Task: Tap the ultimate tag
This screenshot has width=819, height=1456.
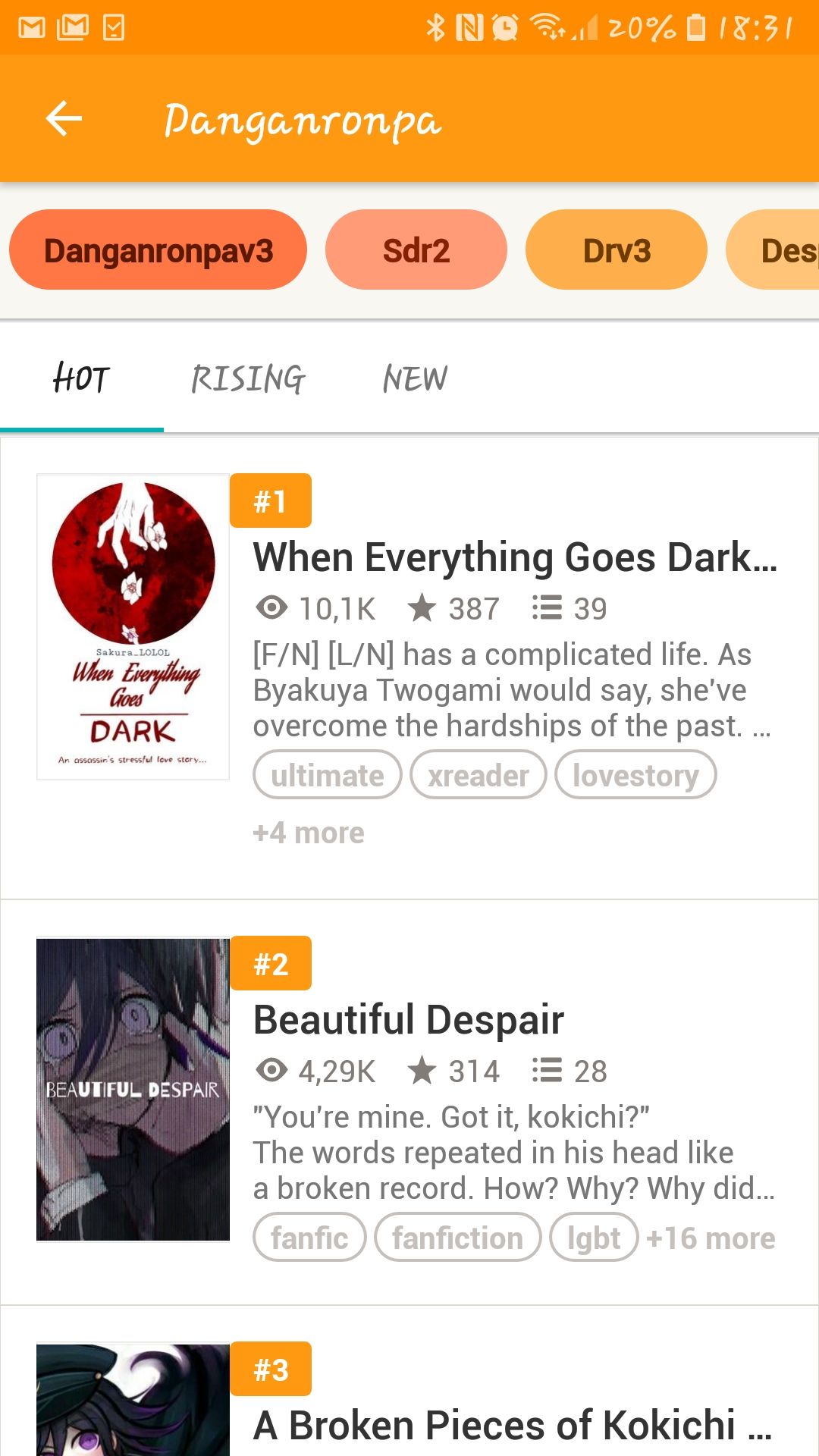Action: (x=327, y=775)
